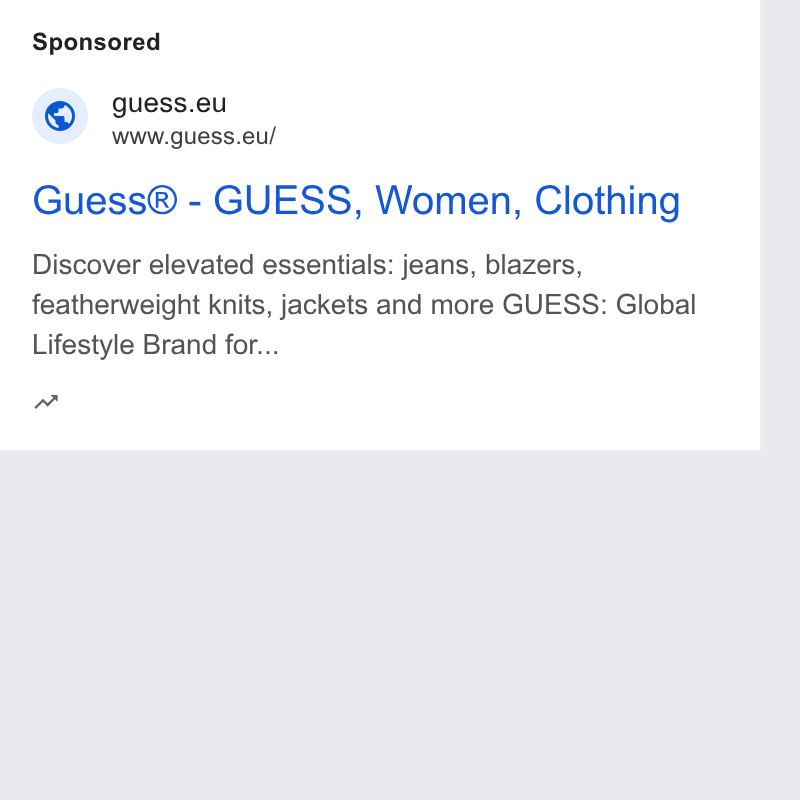
Task: Open the Guess® - GUESS, Women, Clothing ad link
Action: pyautogui.click(x=356, y=201)
